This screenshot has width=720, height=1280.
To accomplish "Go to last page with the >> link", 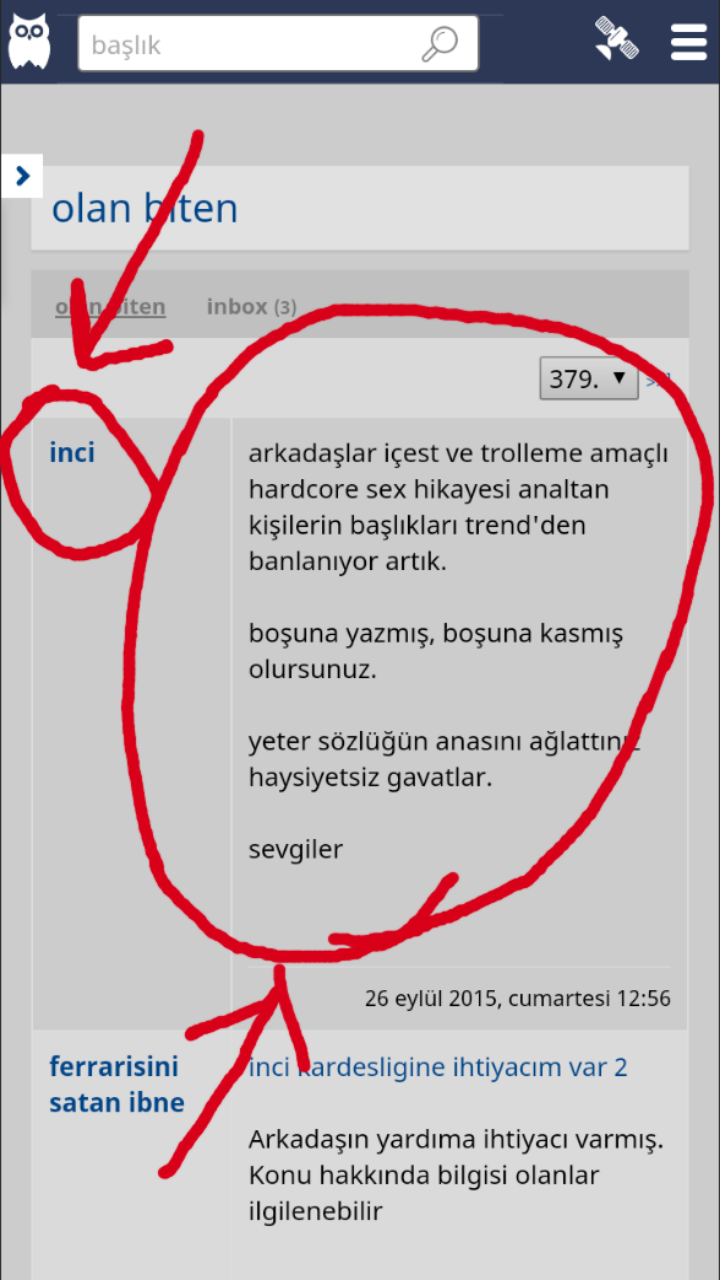I will click(x=657, y=380).
